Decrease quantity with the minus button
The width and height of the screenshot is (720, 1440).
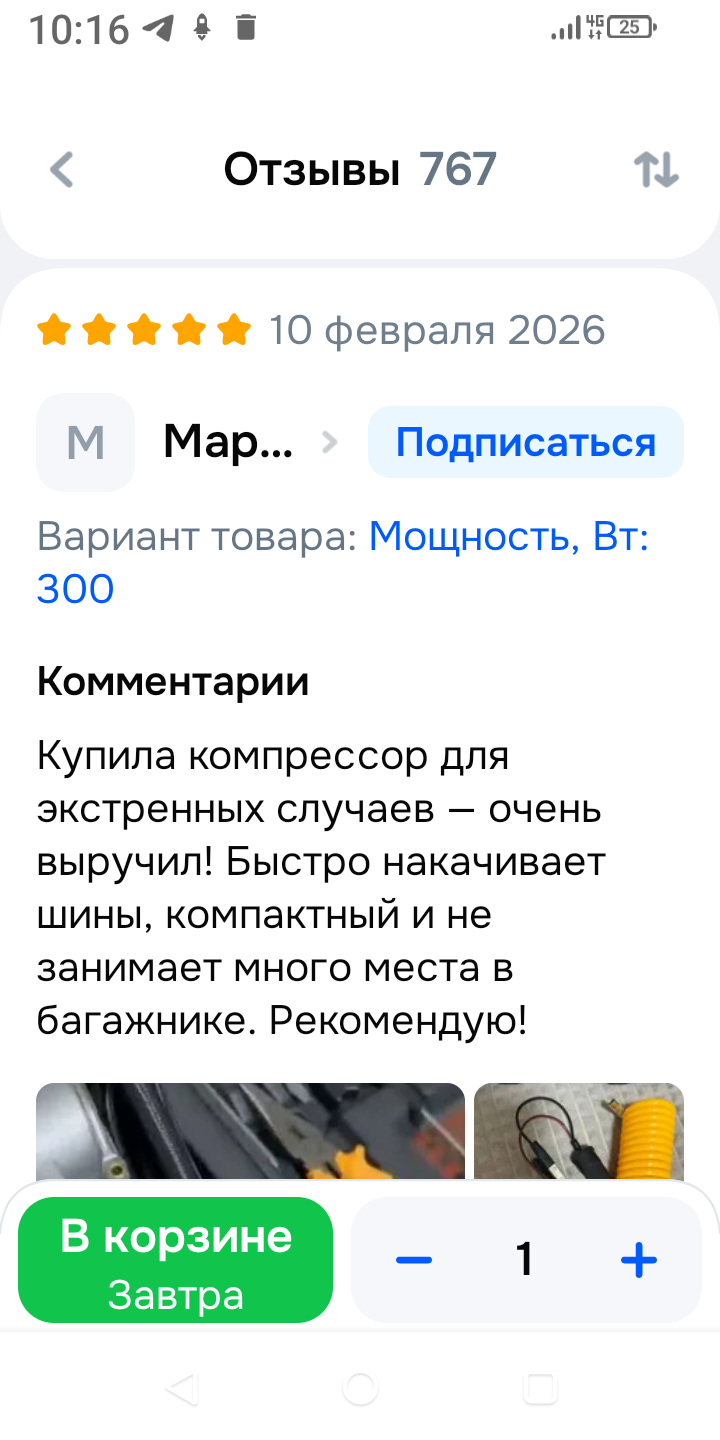click(414, 1260)
